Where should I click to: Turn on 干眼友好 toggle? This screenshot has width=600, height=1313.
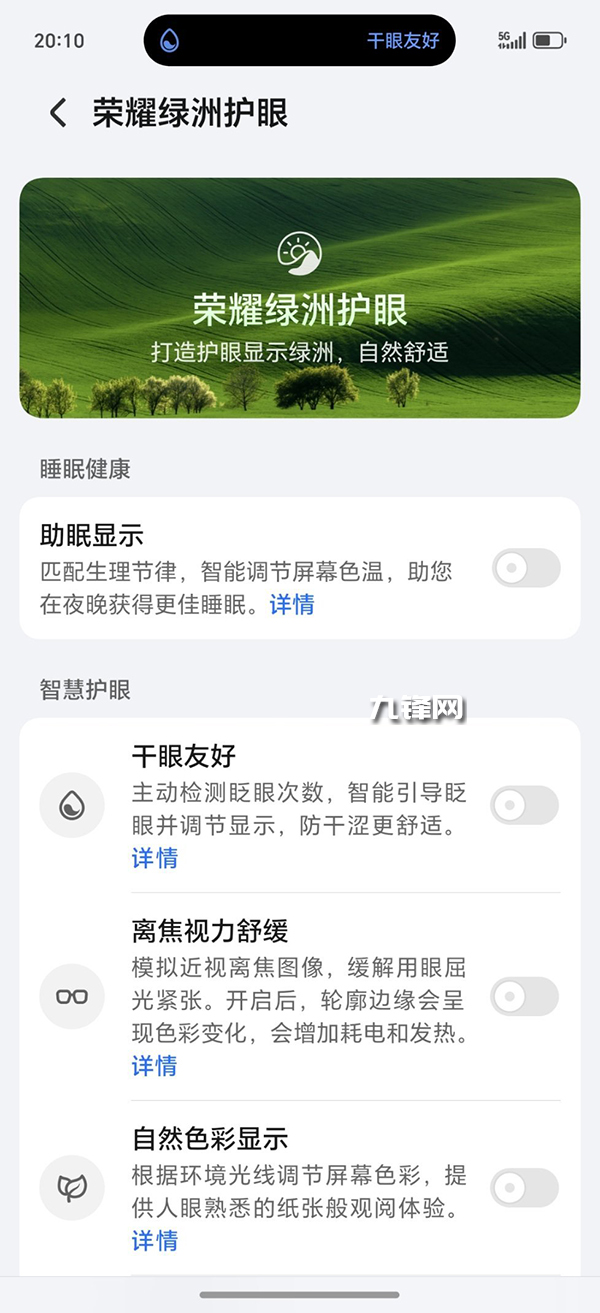[525, 805]
